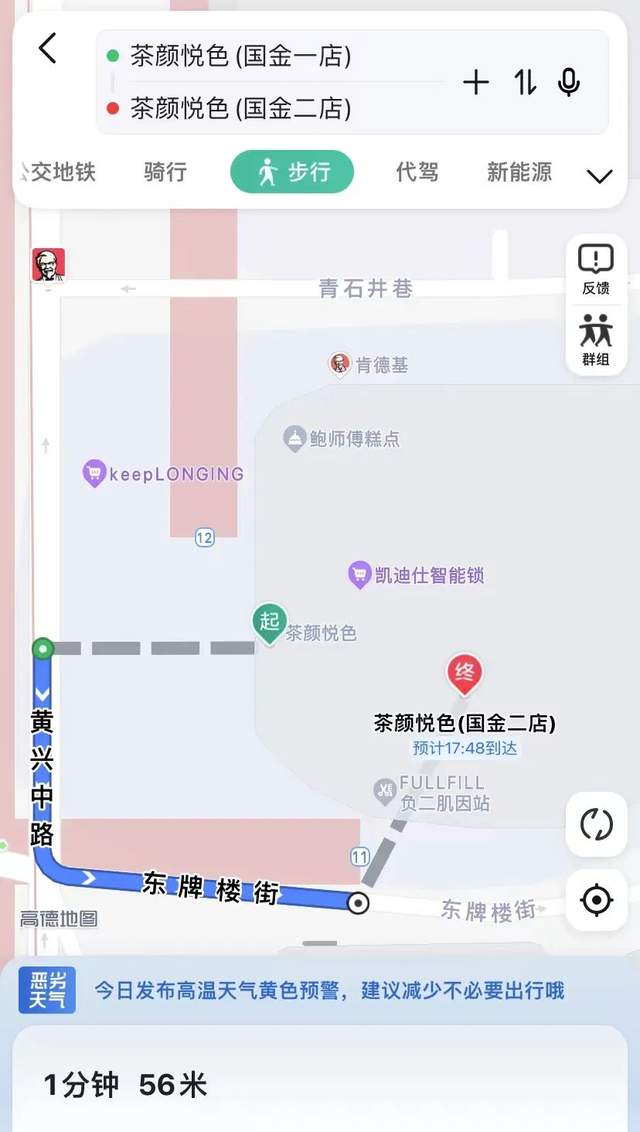640x1132 pixels.
Task: Select the 步行 walking tab
Action: tap(292, 172)
